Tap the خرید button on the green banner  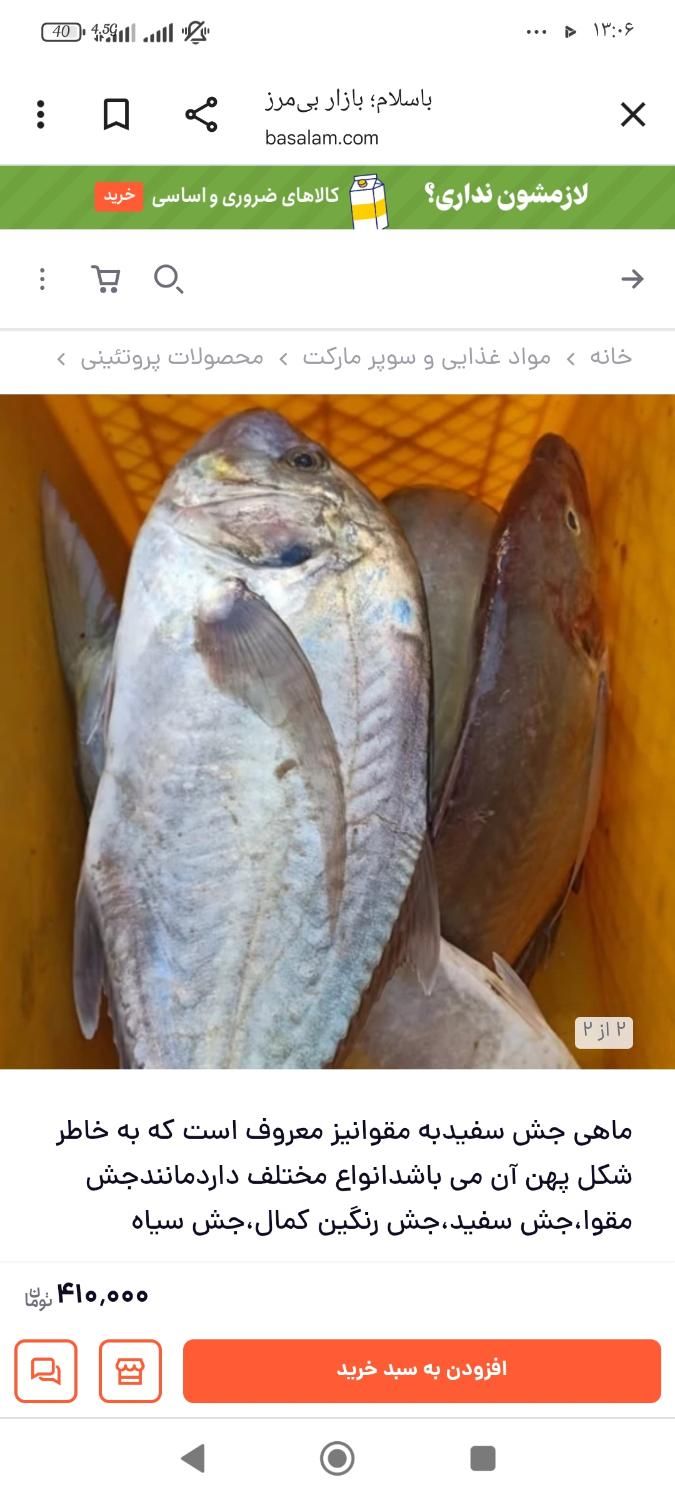119,196
